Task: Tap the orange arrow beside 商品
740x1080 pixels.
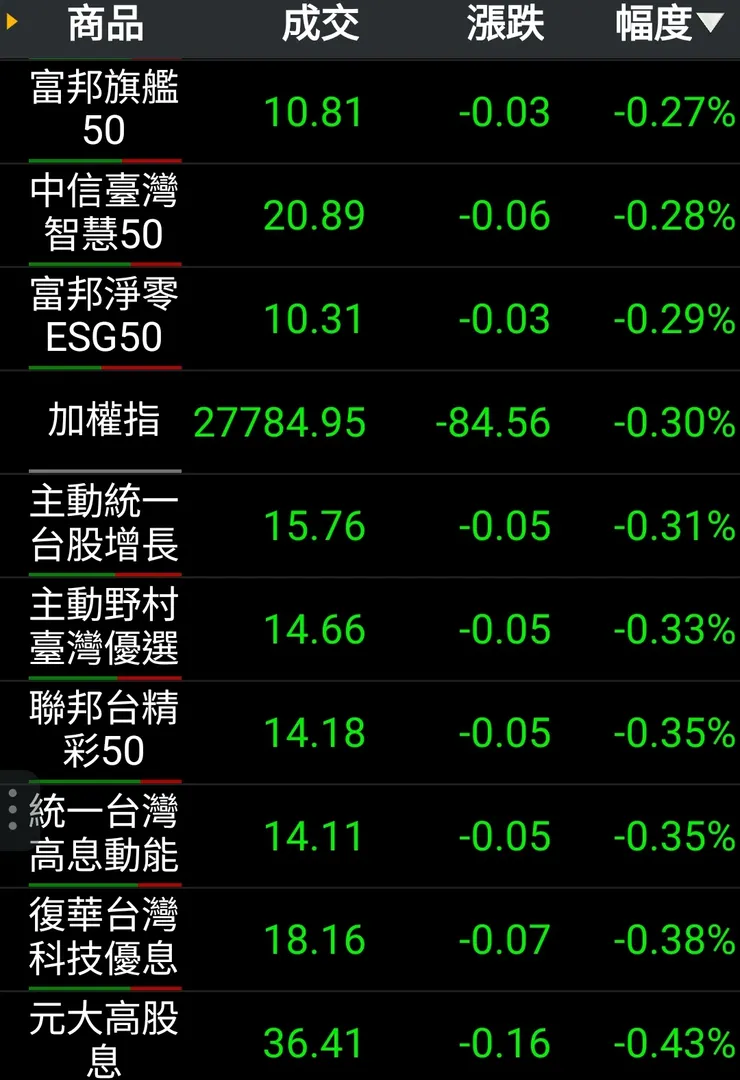Action: (11, 19)
